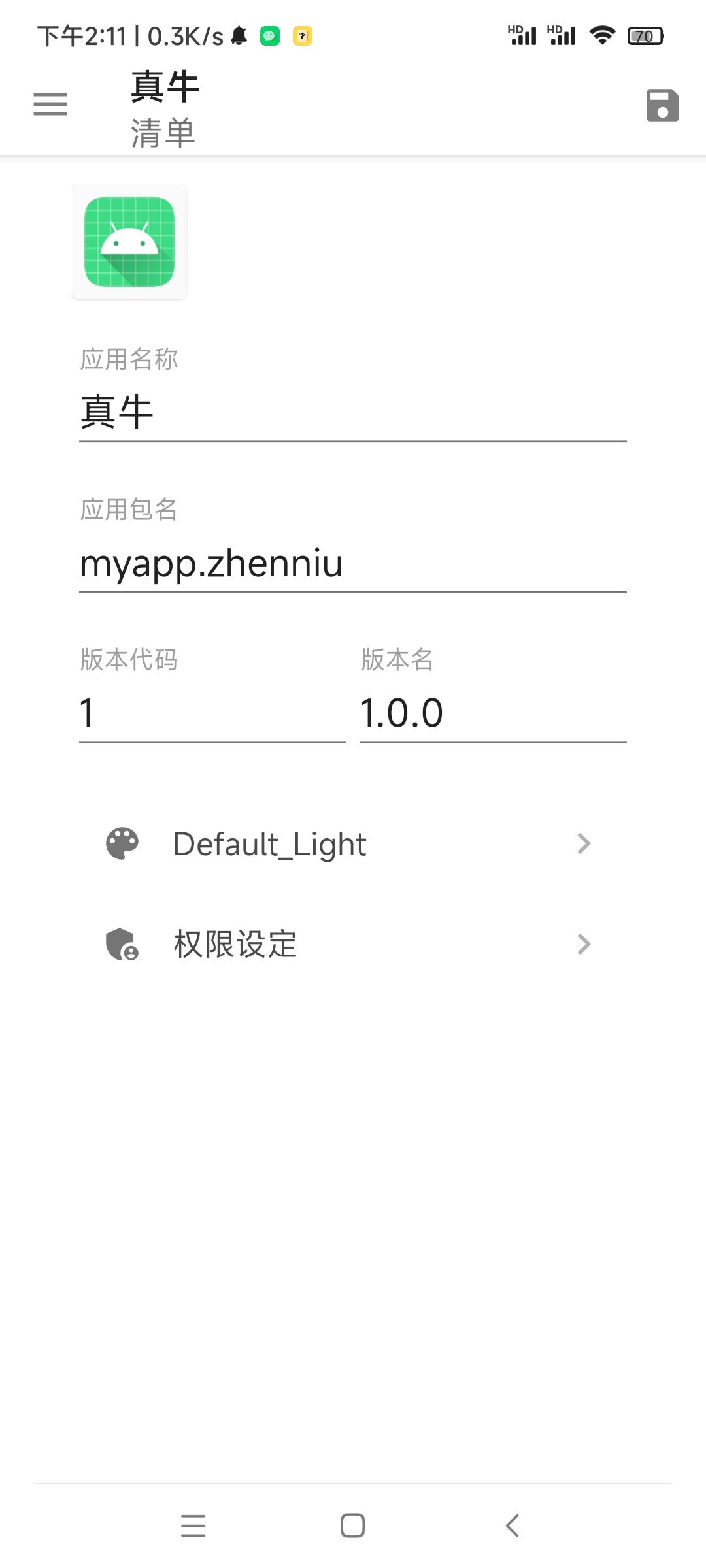Tap the Wi-Fi icon in the status bar

[602, 35]
